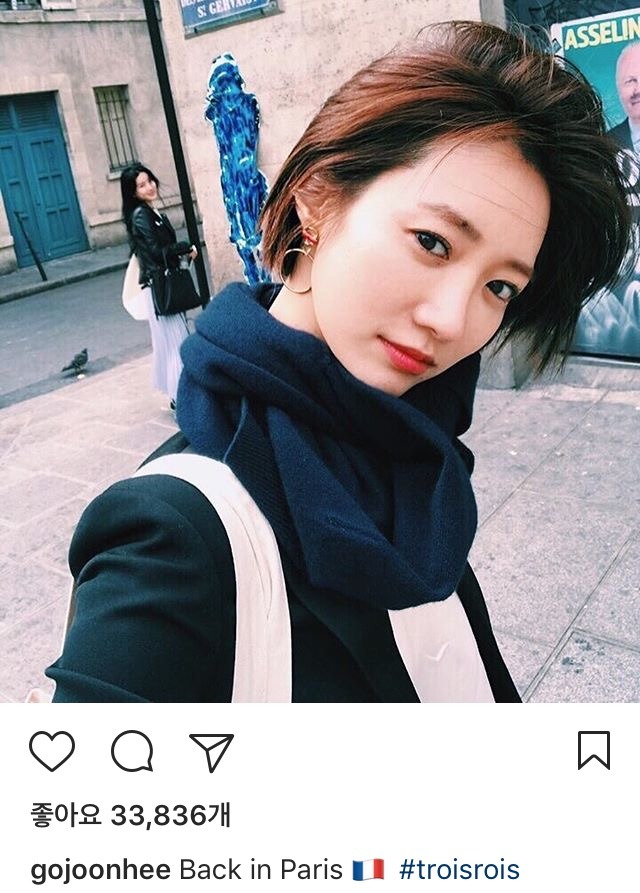
Task: Open the #troisrois hashtag
Action: click(459, 868)
